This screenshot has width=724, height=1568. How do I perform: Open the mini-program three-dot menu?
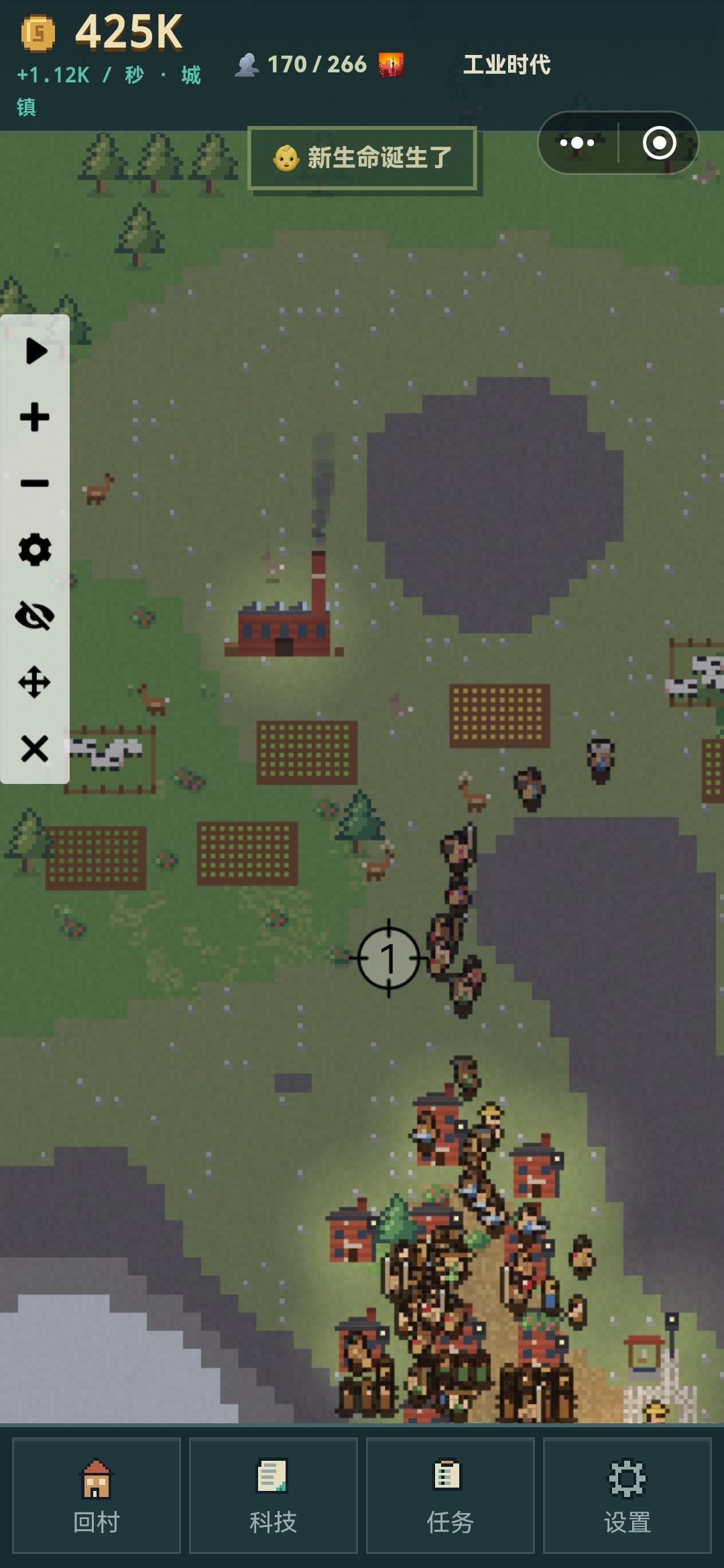tap(577, 143)
